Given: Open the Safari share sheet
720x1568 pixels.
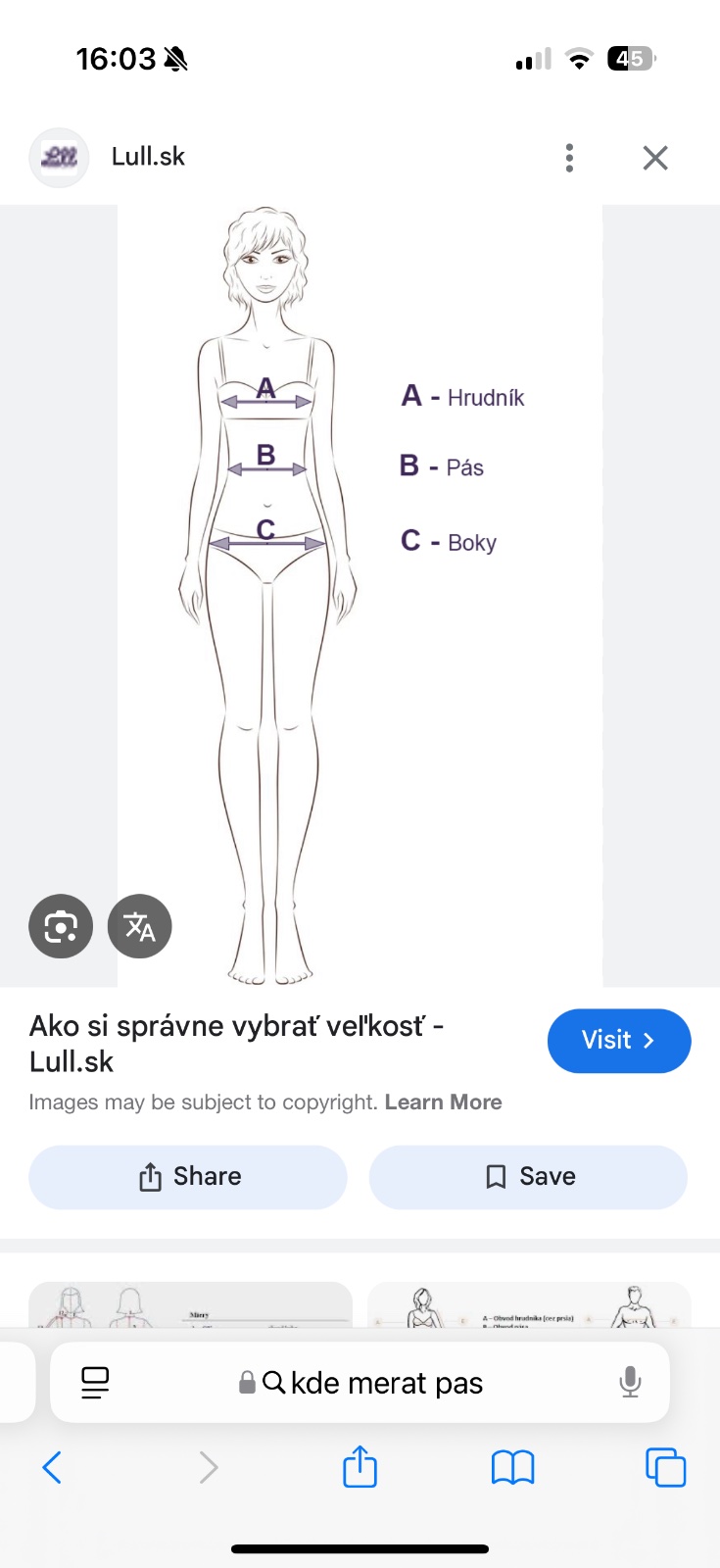Looking at the screenshot, I should [360, 1467].
